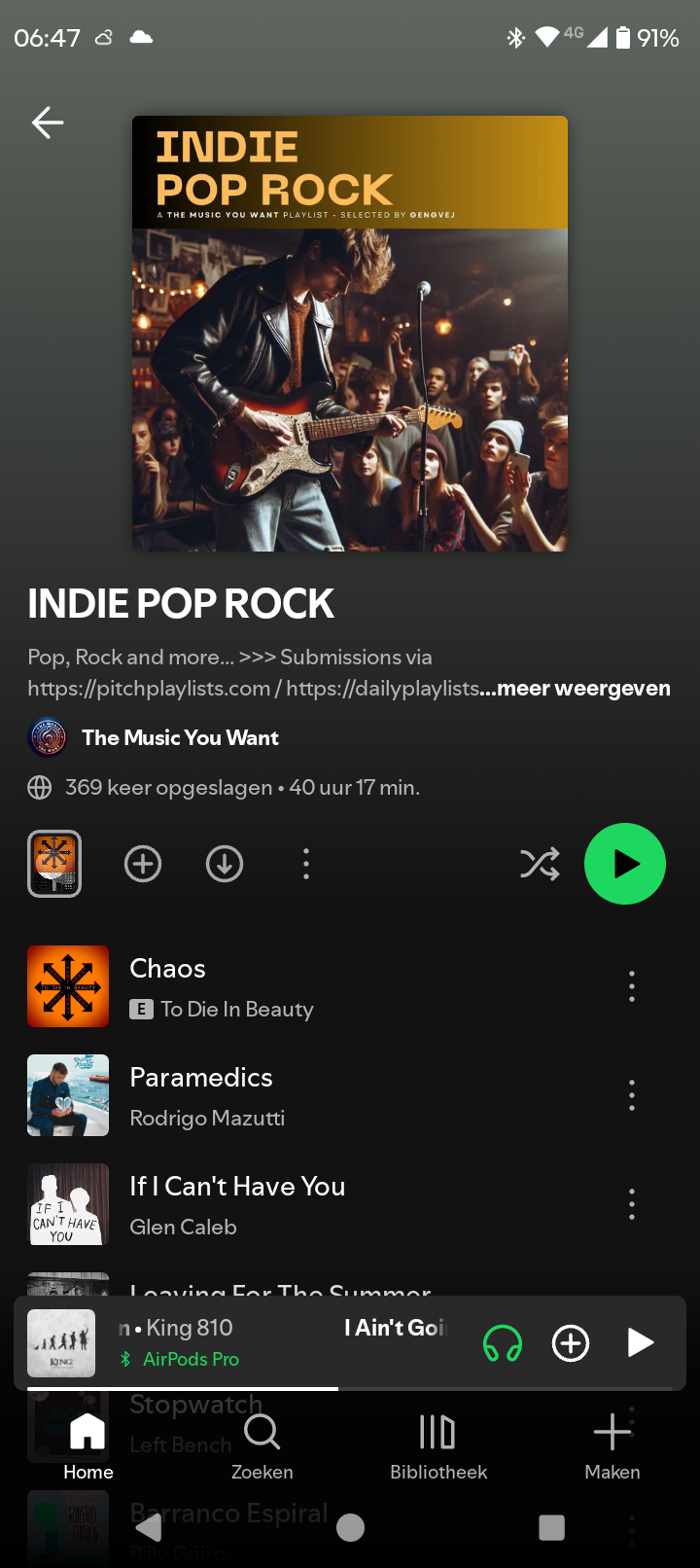Go back using the arrow at top left

tap(48, 123)
